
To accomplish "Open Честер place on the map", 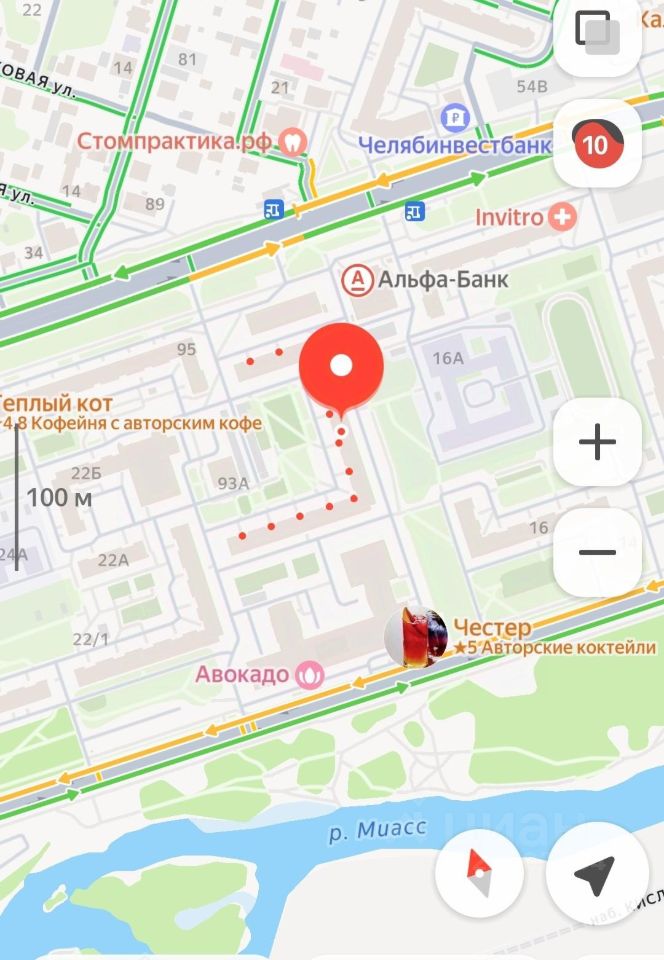I will [x=417, y=637].
